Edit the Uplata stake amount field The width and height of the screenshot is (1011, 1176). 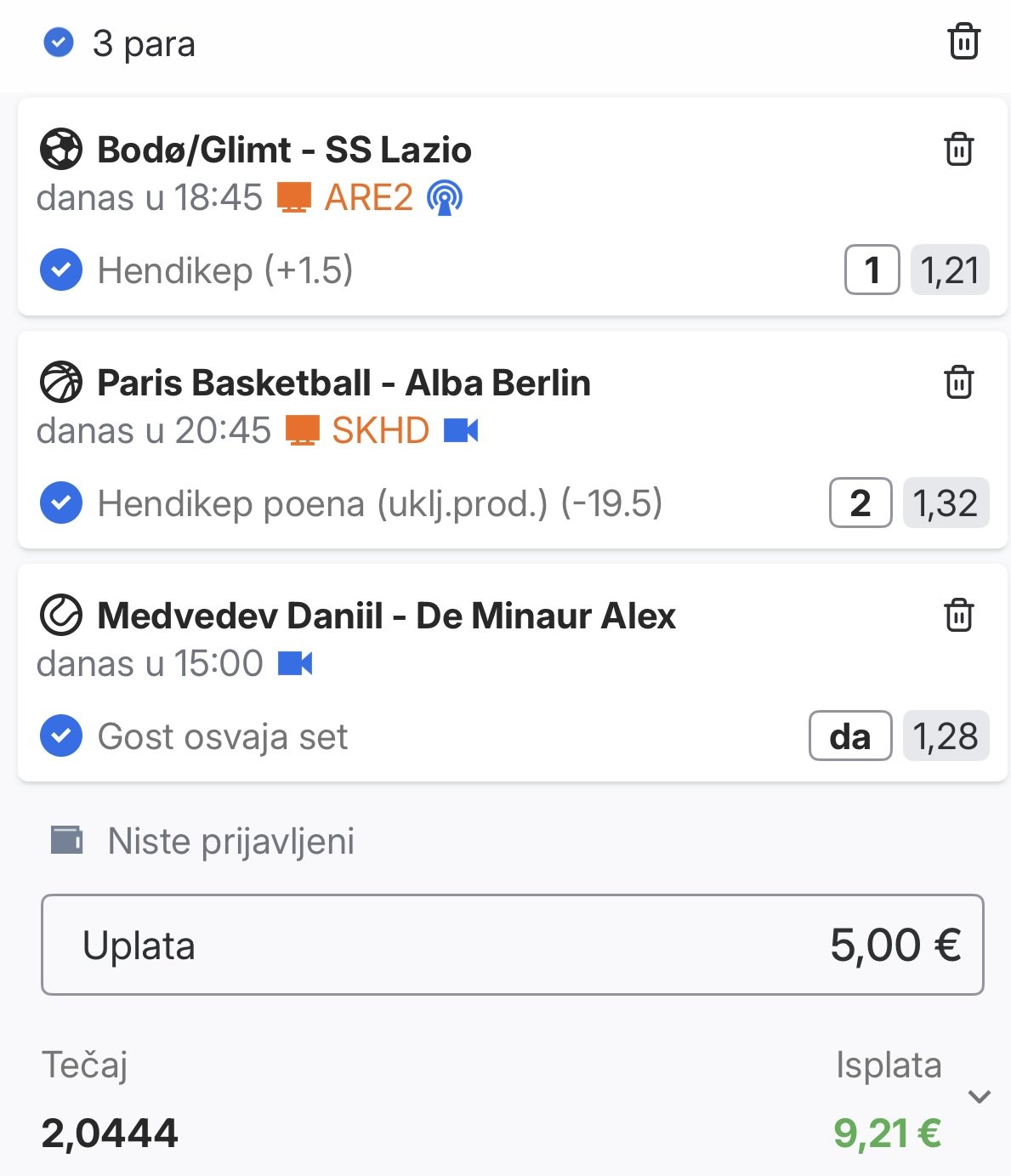pos(512,945)
